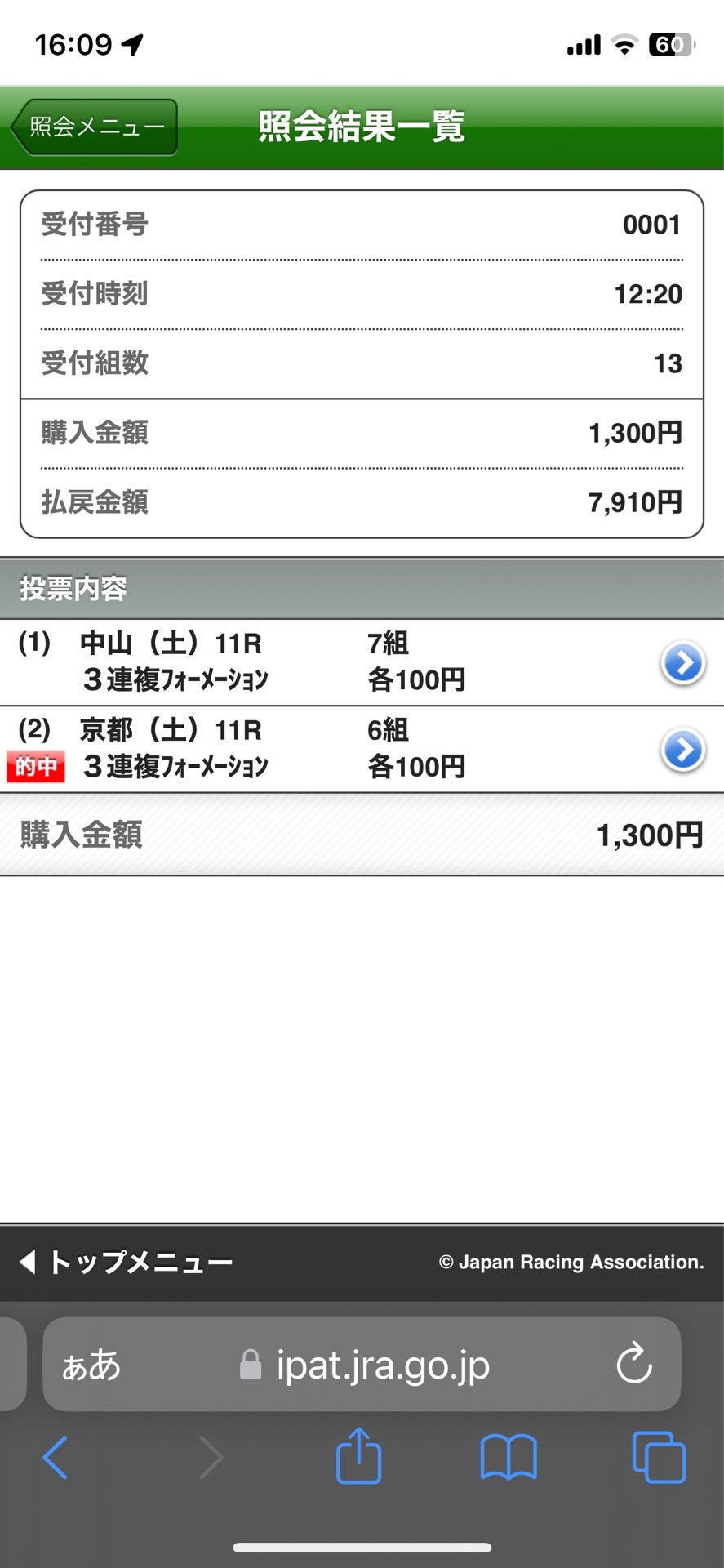Share this page
This screenshot has height=1568, width=724.
point(359,1455)
